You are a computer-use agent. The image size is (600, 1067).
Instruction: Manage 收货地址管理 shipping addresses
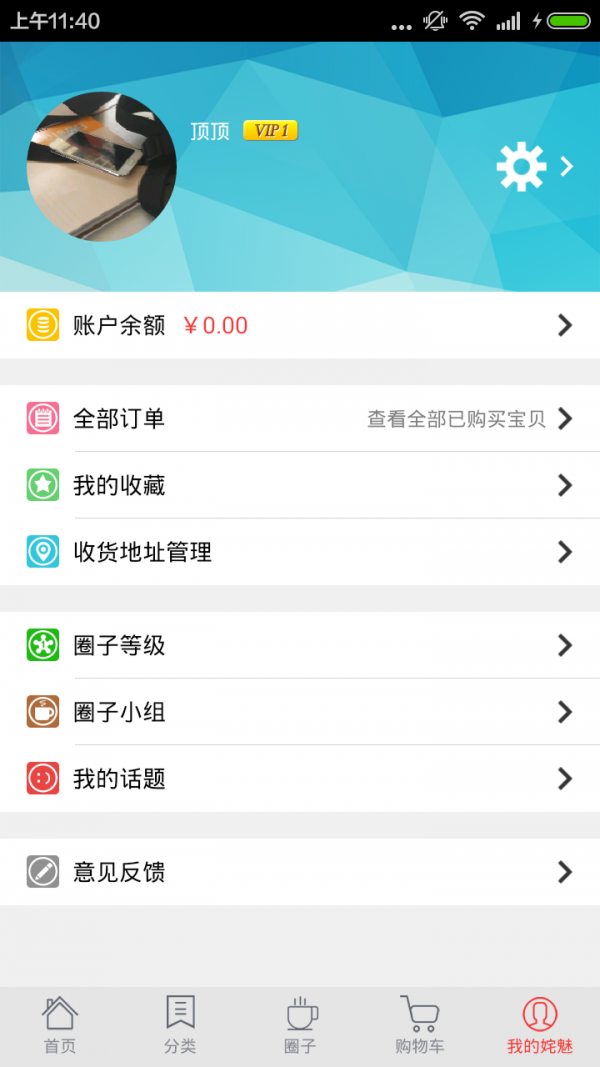[300, 552]
